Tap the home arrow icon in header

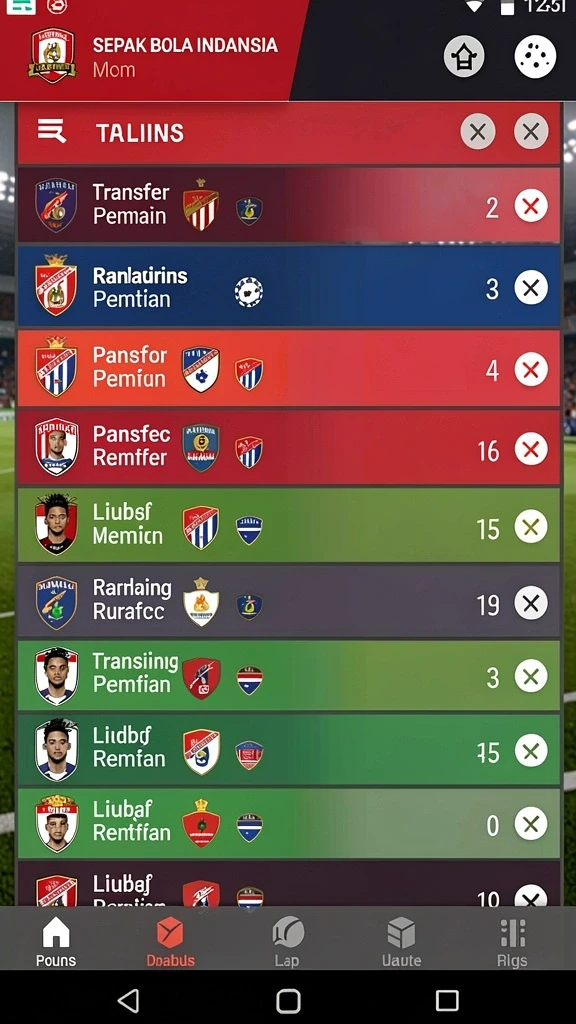point(464,57)
